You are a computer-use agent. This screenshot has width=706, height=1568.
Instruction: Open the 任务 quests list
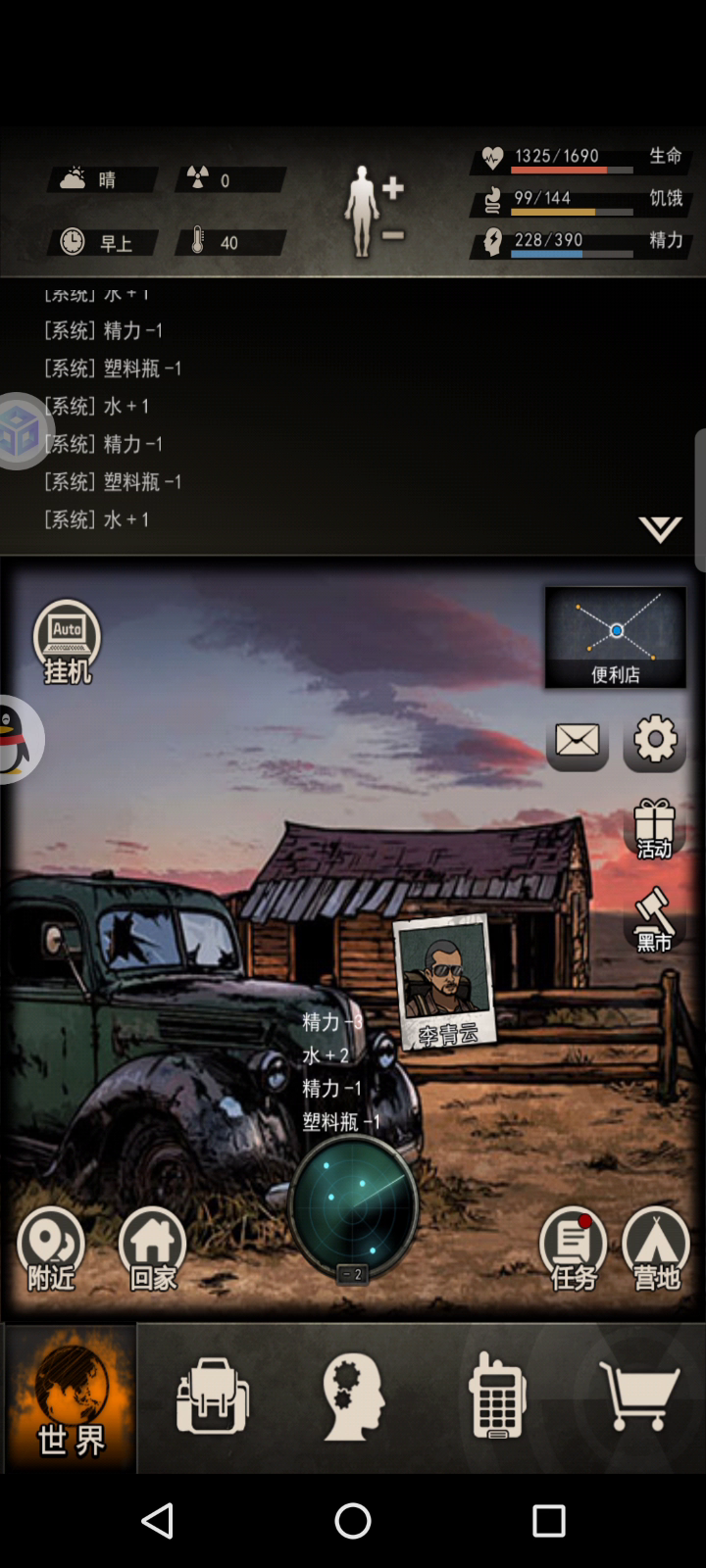pos(574,1249)
